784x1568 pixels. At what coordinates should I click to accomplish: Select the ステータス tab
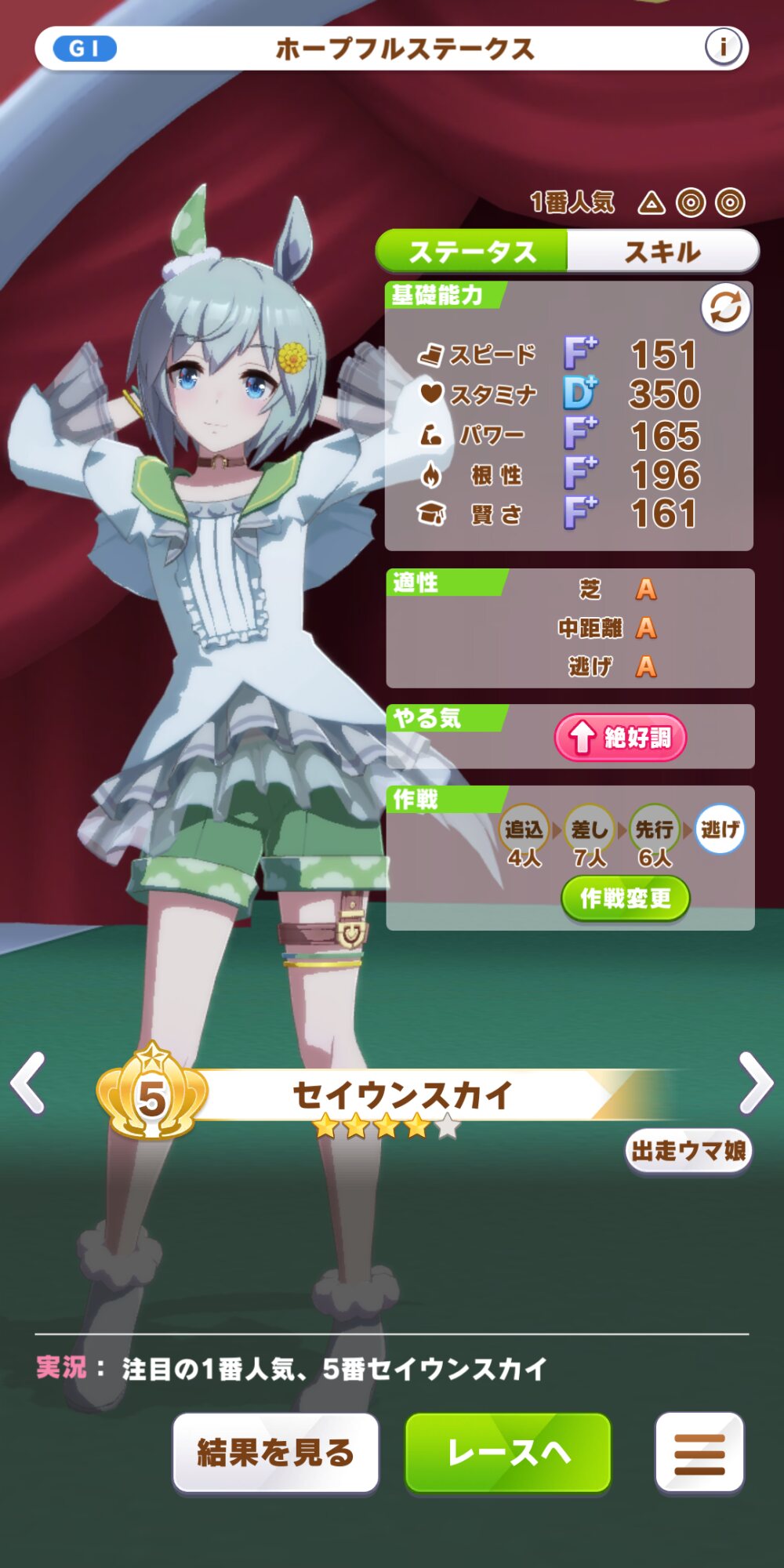472,252
